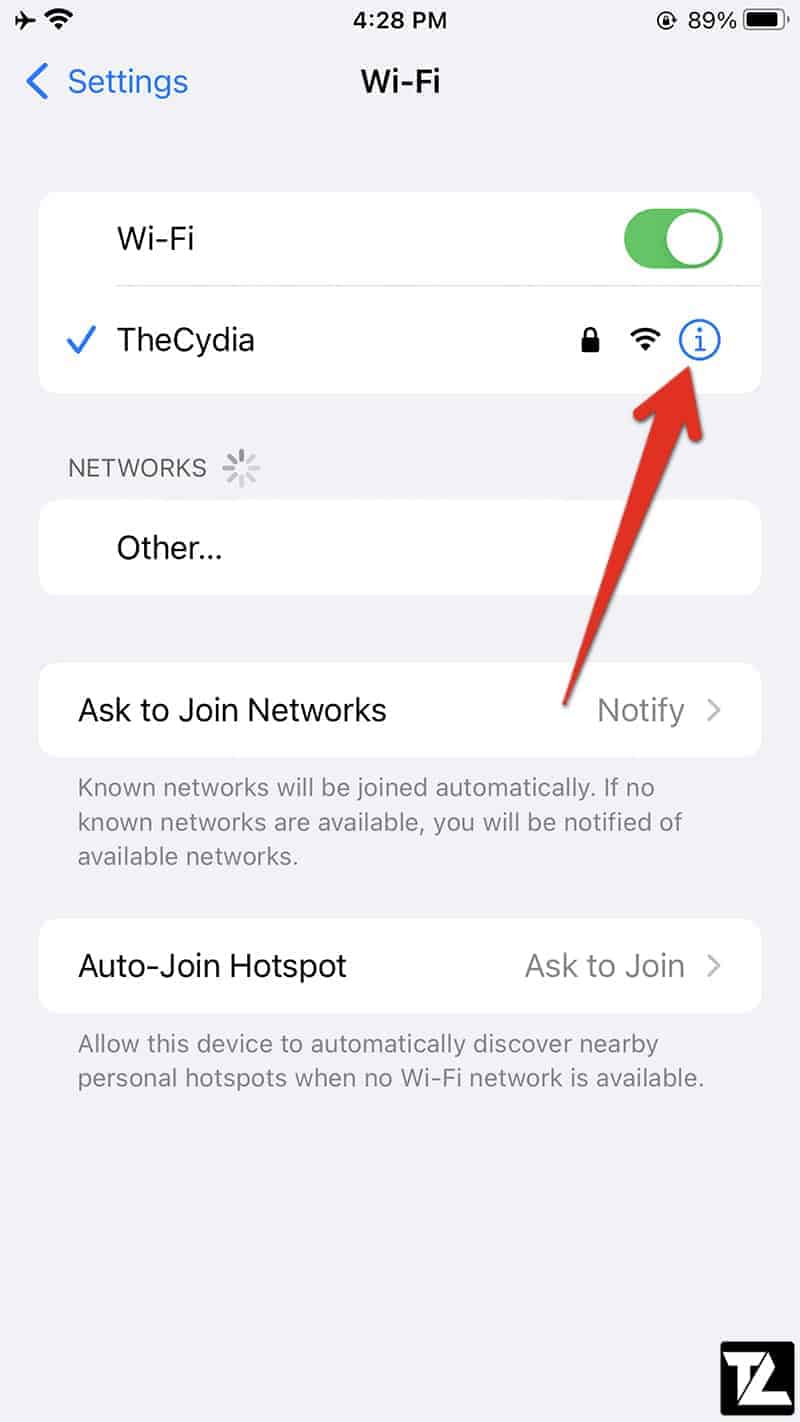Image resolution: width=800 pixels, height=1422 pixels.
Task: Open Ask to Join Networks setting
Action: click(400, 710)
